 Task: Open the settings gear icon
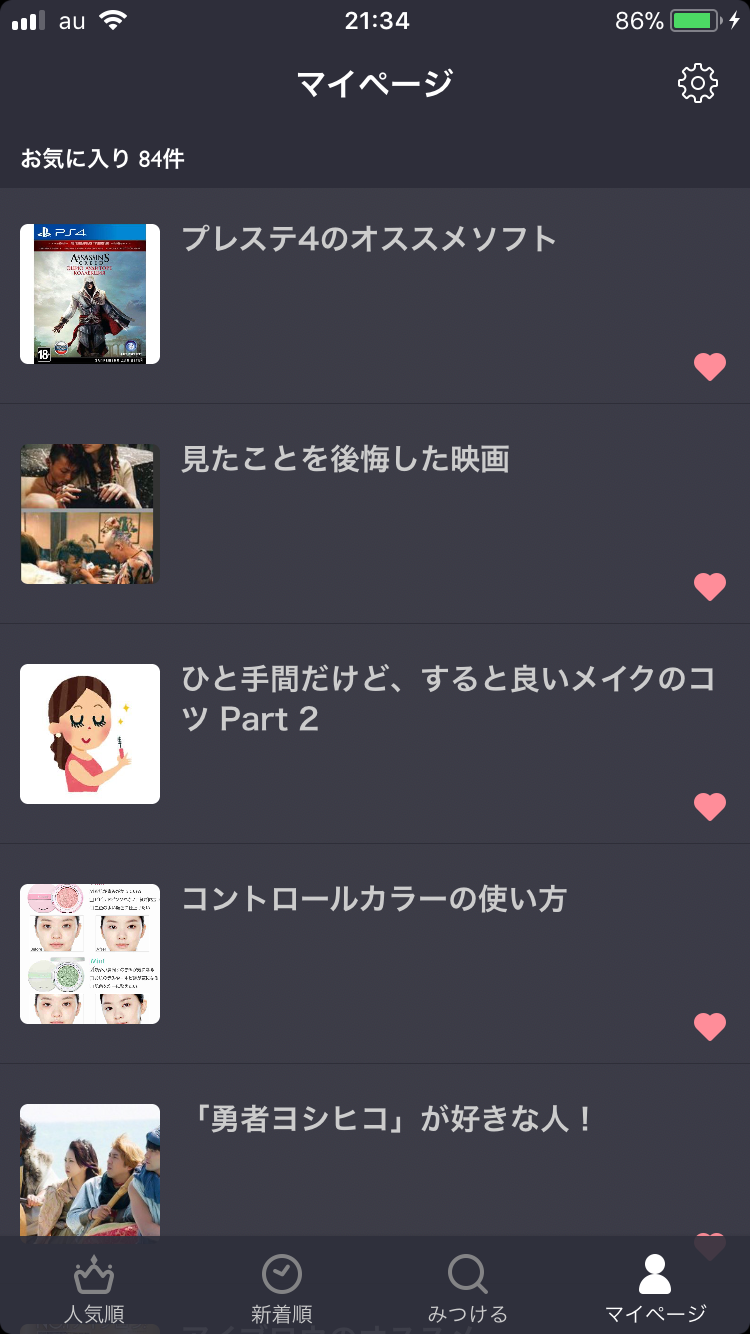pyautogui.click(x=698, y=83)
